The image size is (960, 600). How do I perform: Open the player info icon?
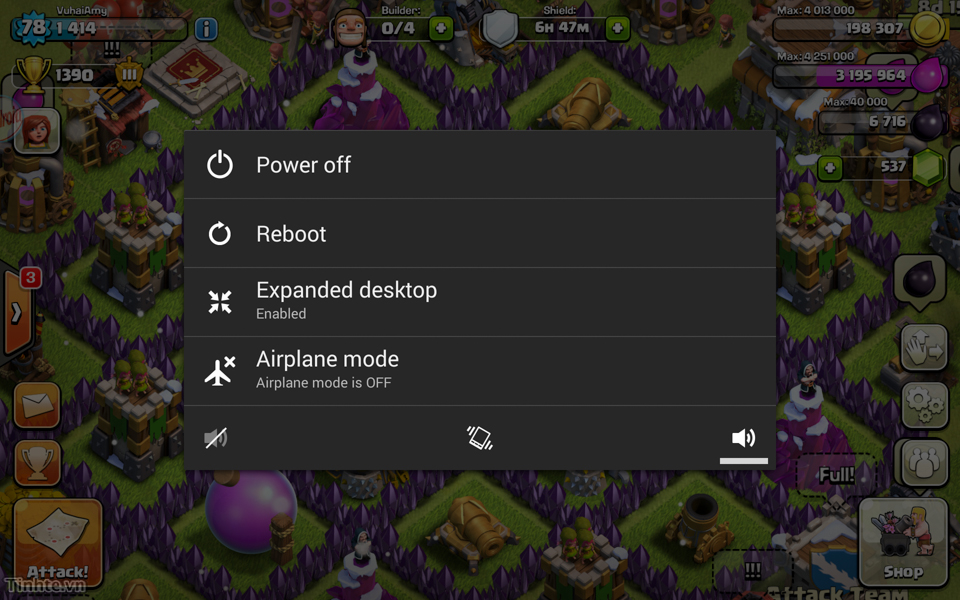tap(206, 28)
